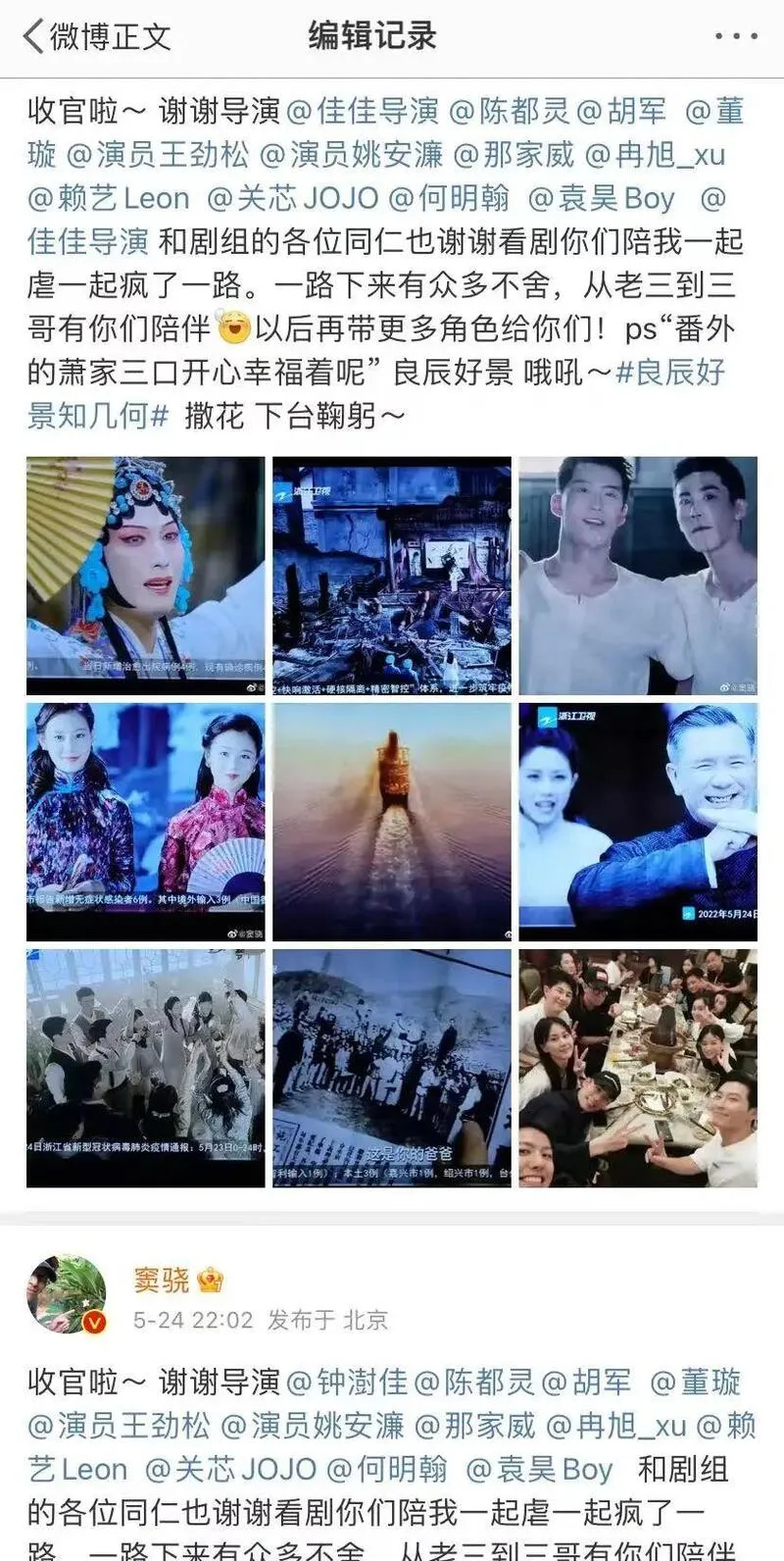Open the three-dot overflow menu
784x1561 pixels.
tap(735, 37)
